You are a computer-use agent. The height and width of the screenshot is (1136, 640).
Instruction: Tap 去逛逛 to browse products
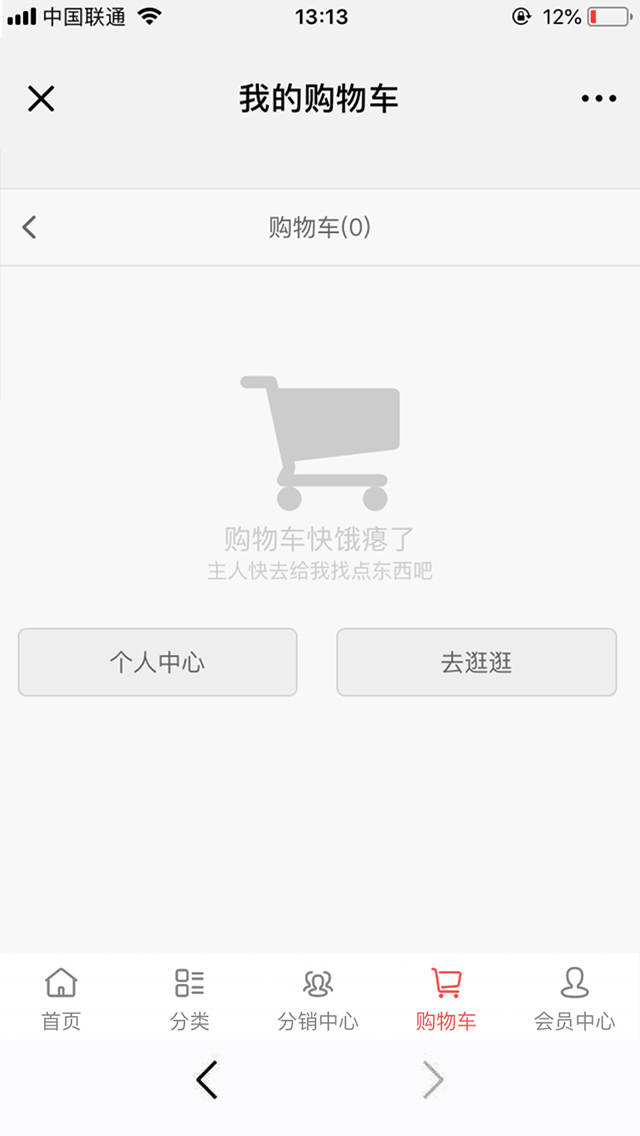click(476, 662)
